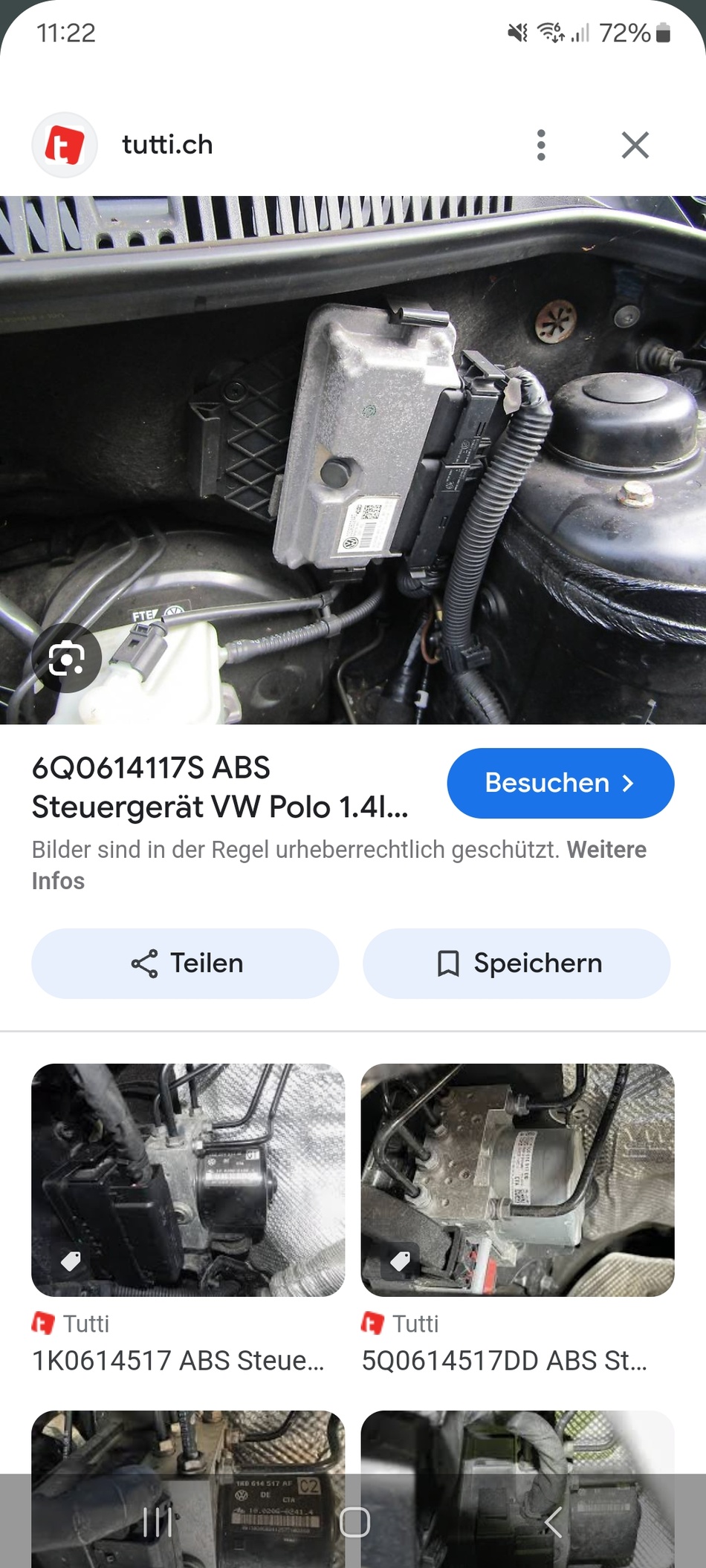706x1568 pixels.
Task: Open the three-dot overflow menu
Action: tap(541, 145)
